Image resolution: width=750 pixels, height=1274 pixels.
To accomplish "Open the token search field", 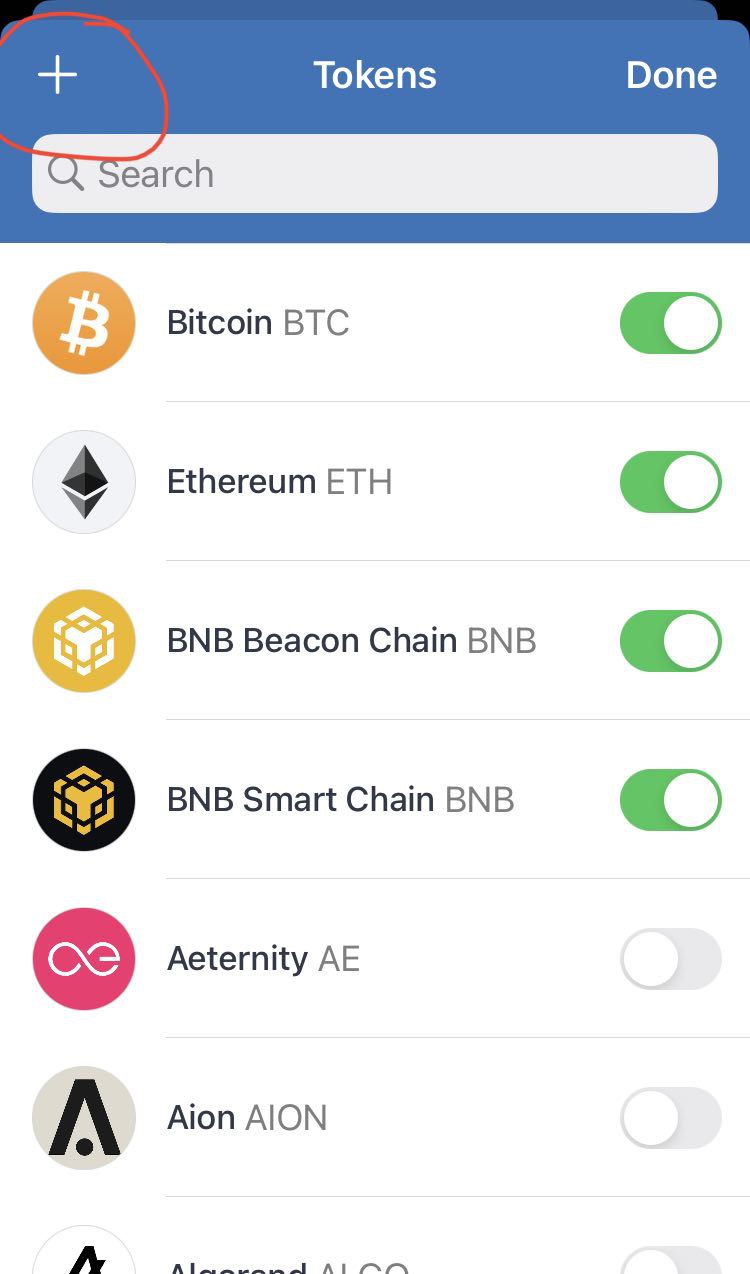I will (375, 174).
